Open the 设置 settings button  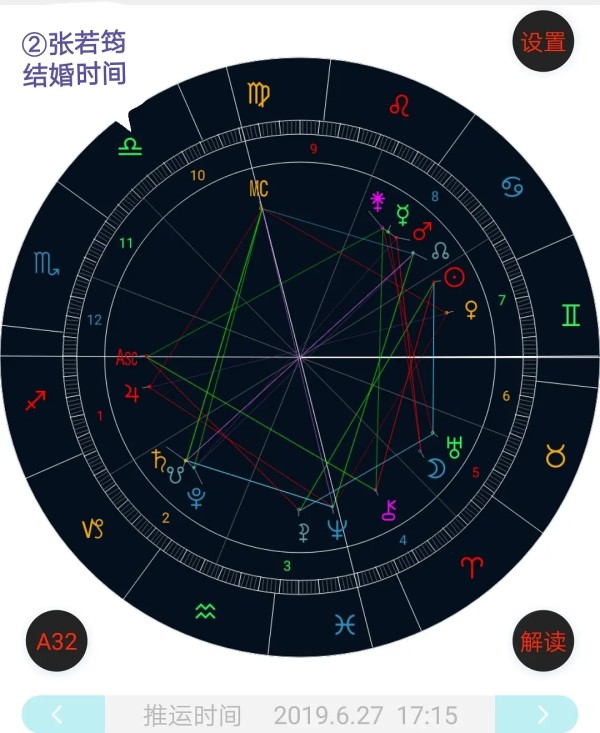click(543, 42)
